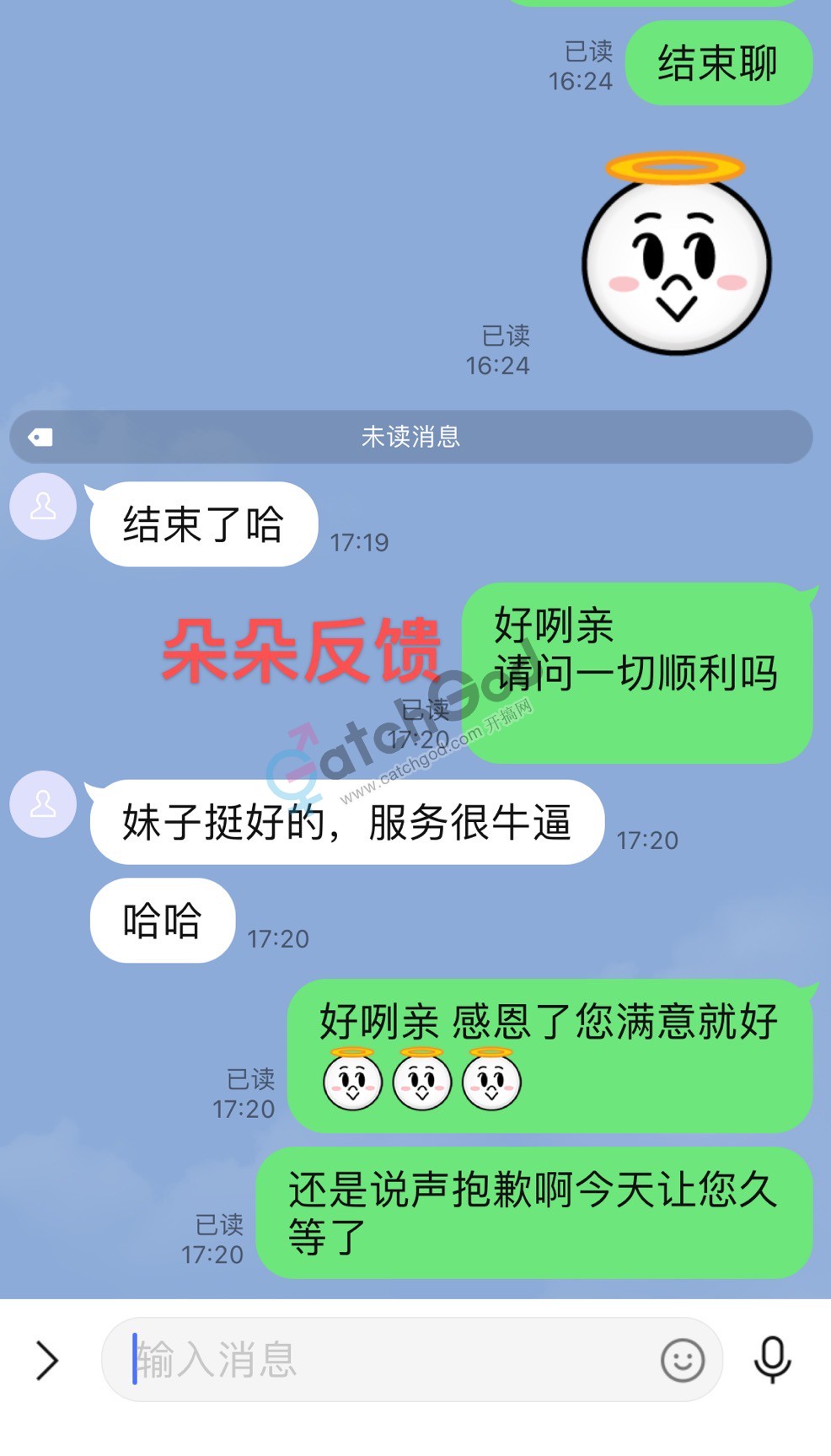The width and height of the screenshot is (831, 1456).
Task: Open sender avatar beside 妹子挺好的 message
Action: (x=43, y=804)
